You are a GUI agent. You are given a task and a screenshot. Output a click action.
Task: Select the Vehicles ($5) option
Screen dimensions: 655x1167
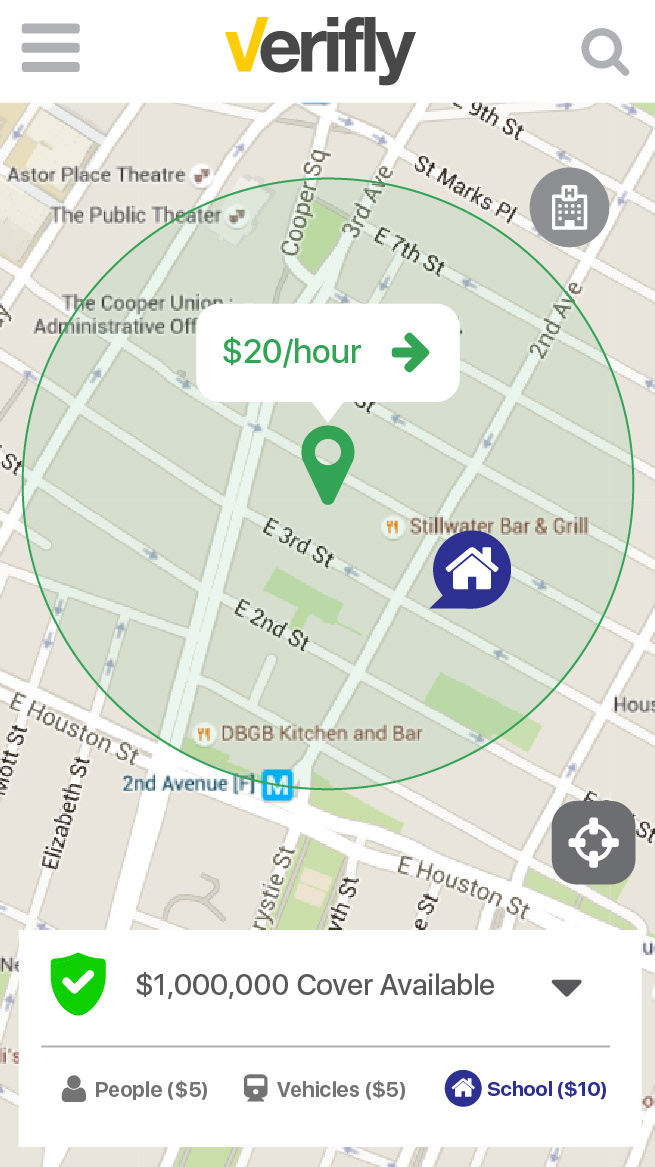click(325, 1090)
